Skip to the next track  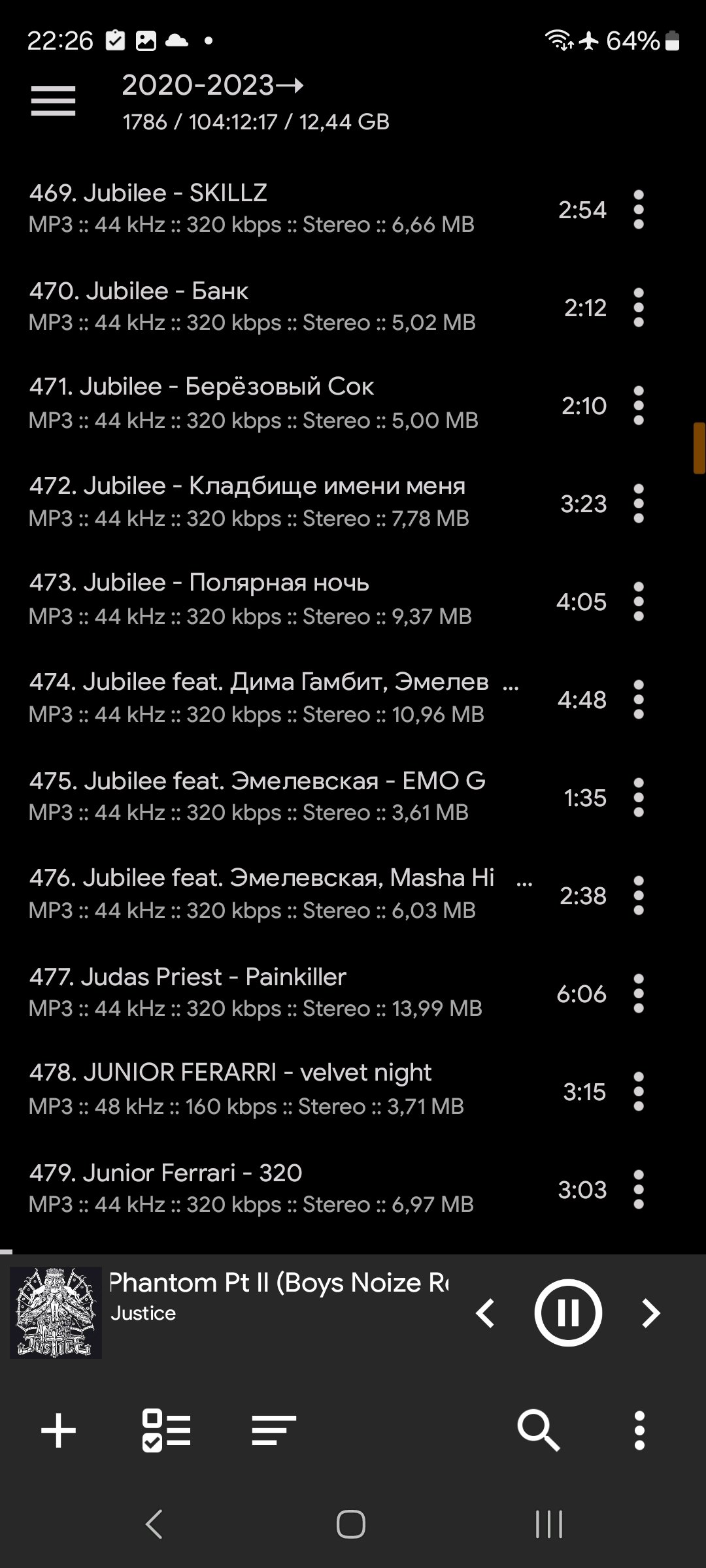[x=650, y=1313]
